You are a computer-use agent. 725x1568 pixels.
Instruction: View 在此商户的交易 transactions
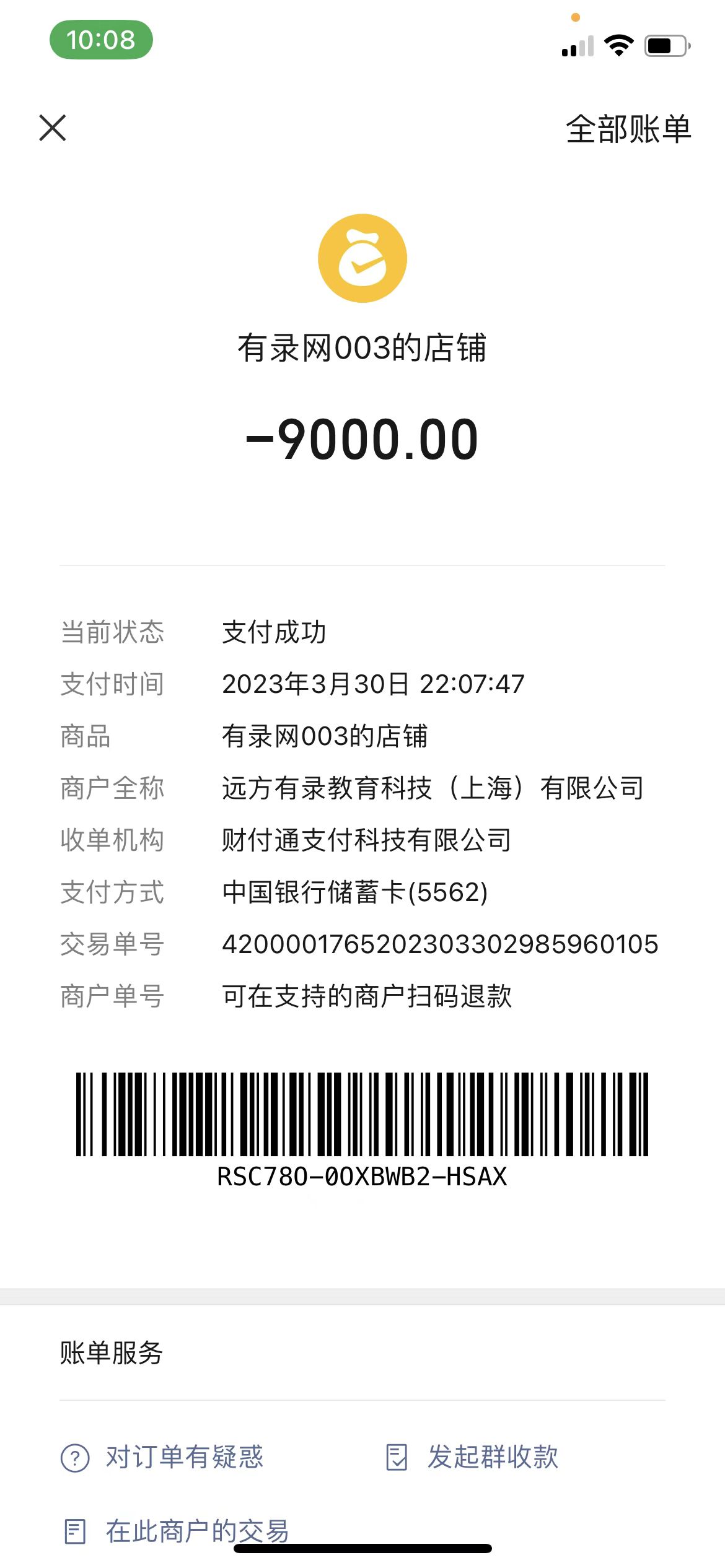pyautogui.click(x=177, y=1531)
